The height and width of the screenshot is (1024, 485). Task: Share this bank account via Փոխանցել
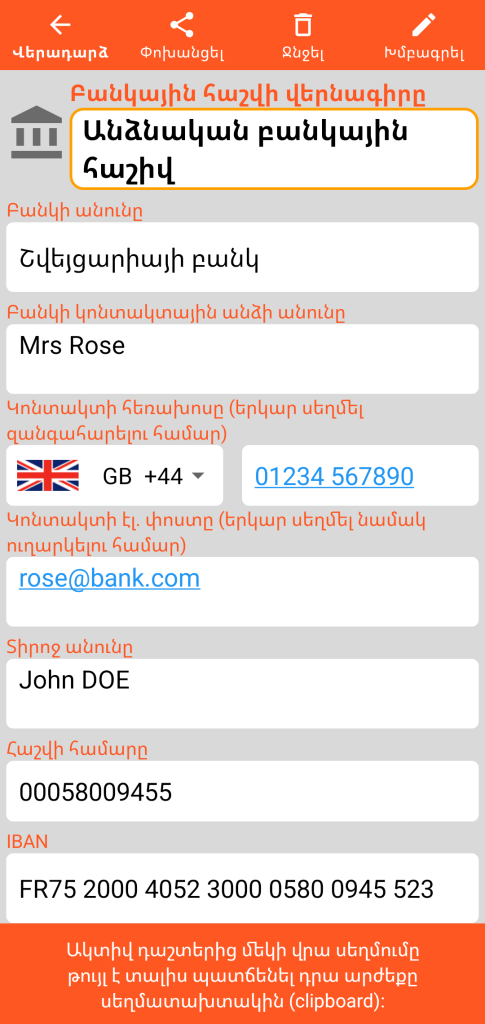[x=181, y=36]
